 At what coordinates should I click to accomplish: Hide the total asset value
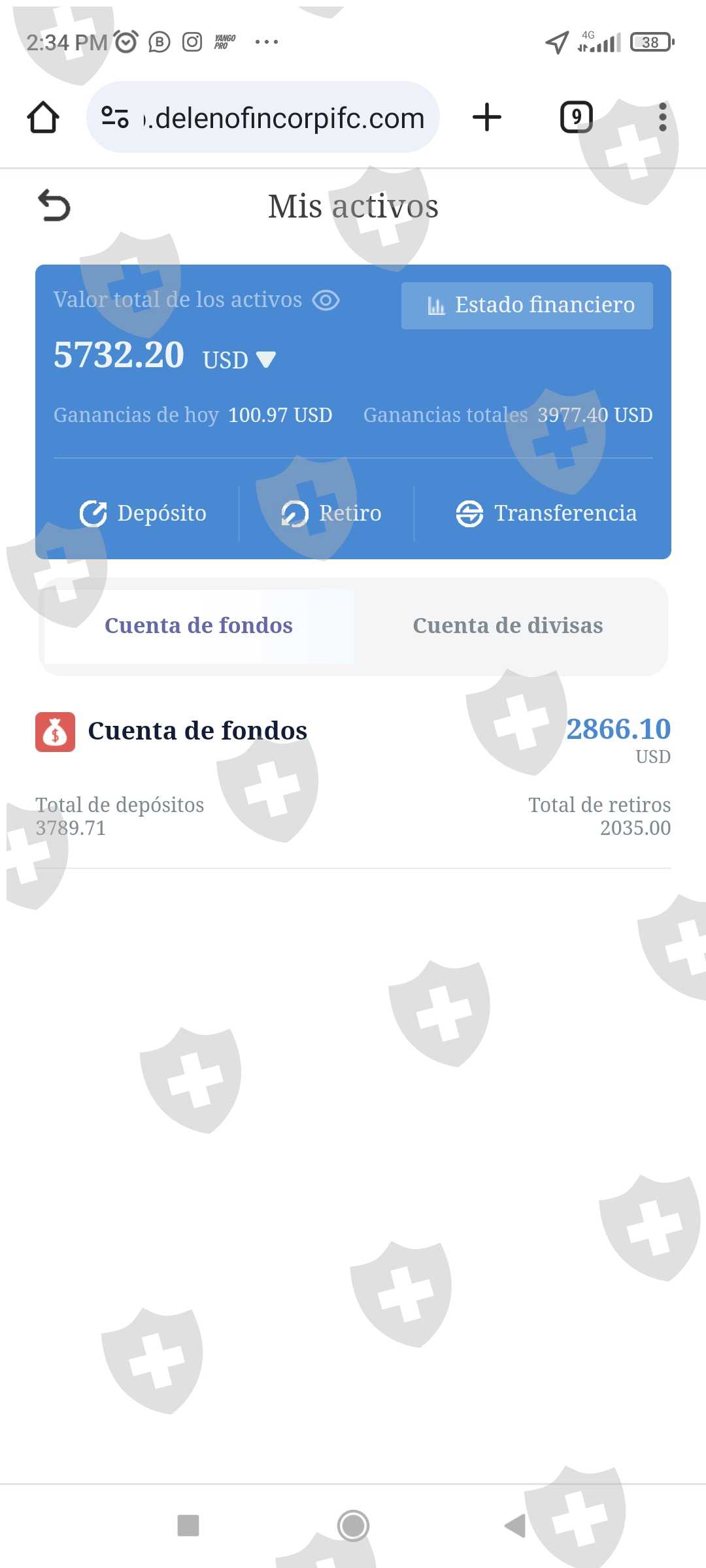click(x=326, y=300)
